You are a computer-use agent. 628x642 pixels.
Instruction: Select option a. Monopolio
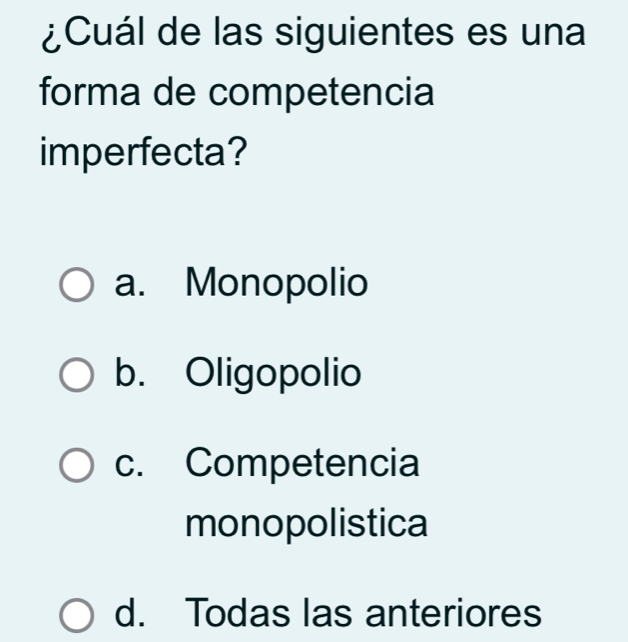[76, 285]
